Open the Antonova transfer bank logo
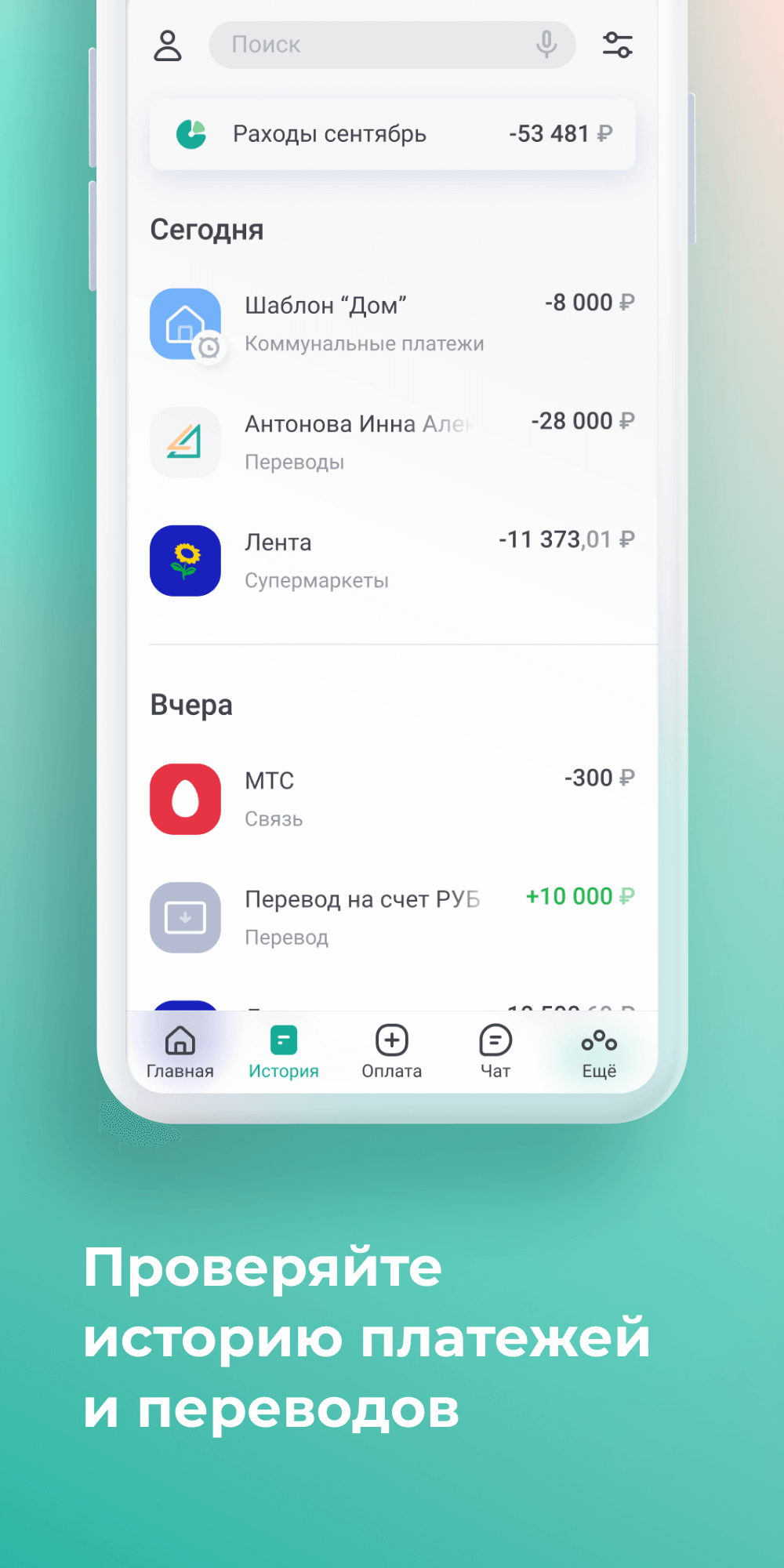The image size is (784, 1568). tap(185, 441)
